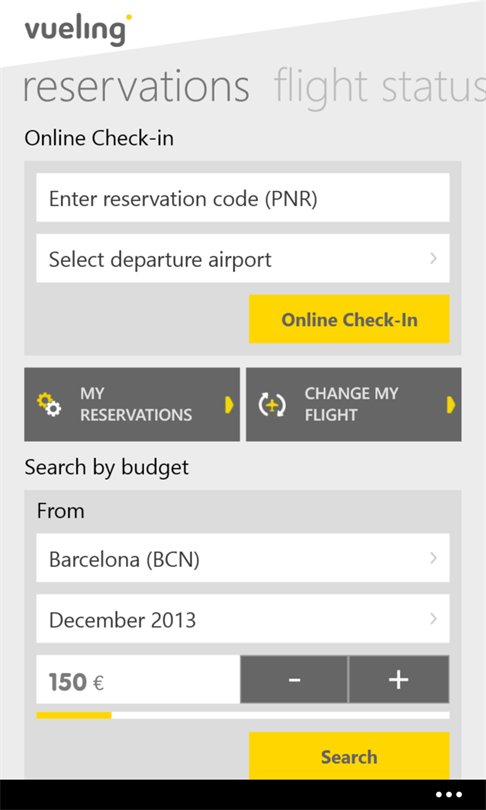Open Change My Flight
This screenshot has width=486, height=810.
[354, 404]
